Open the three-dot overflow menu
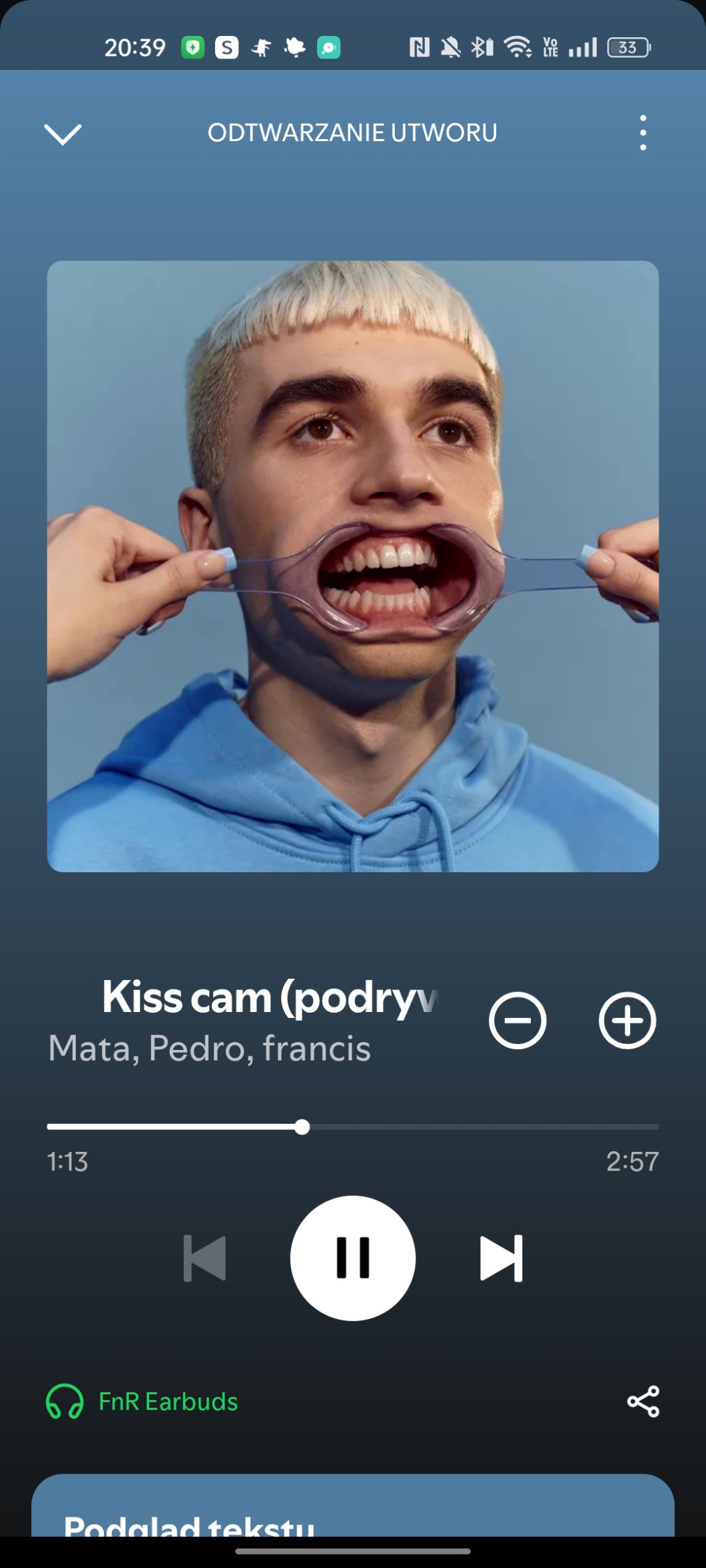 (643, 132)
